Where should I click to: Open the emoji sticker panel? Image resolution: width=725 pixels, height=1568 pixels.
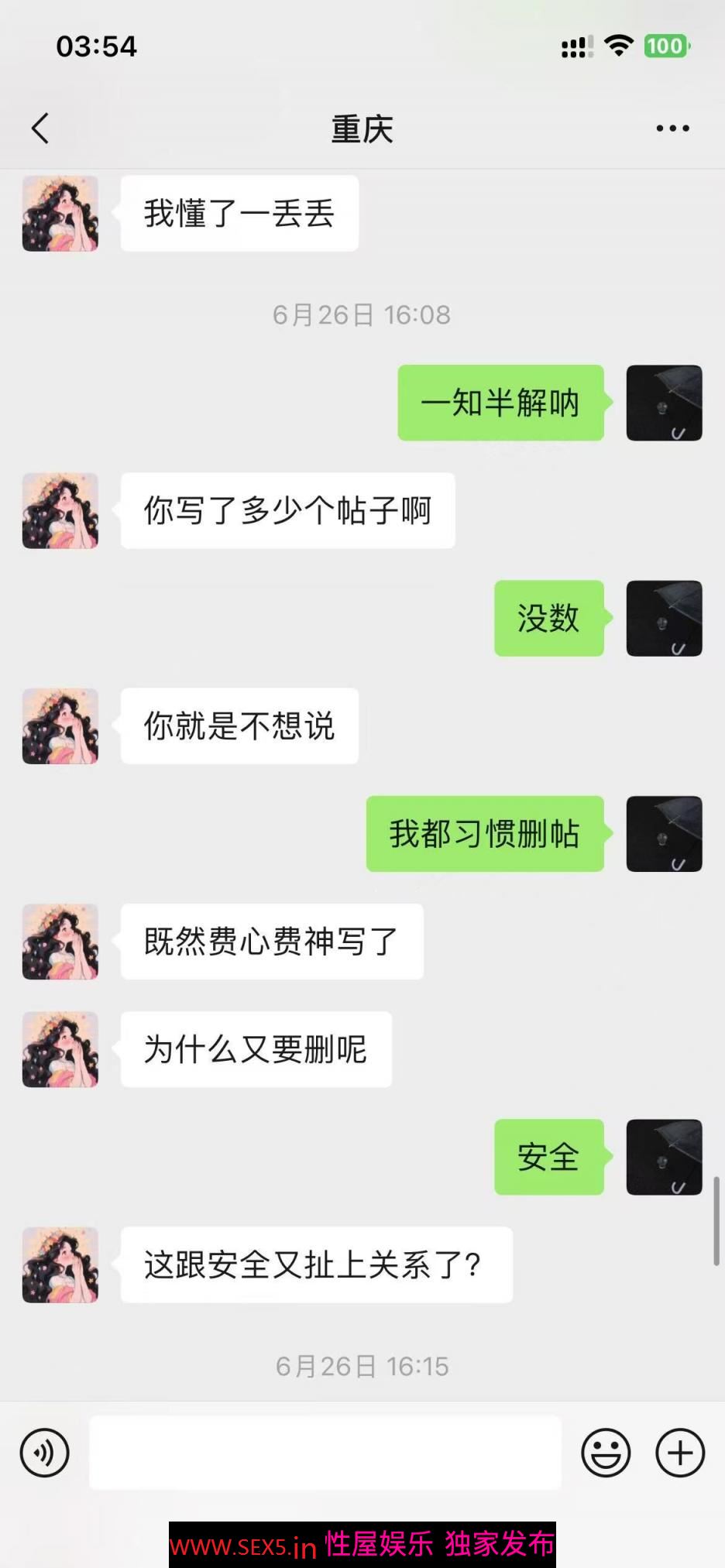606,1453
